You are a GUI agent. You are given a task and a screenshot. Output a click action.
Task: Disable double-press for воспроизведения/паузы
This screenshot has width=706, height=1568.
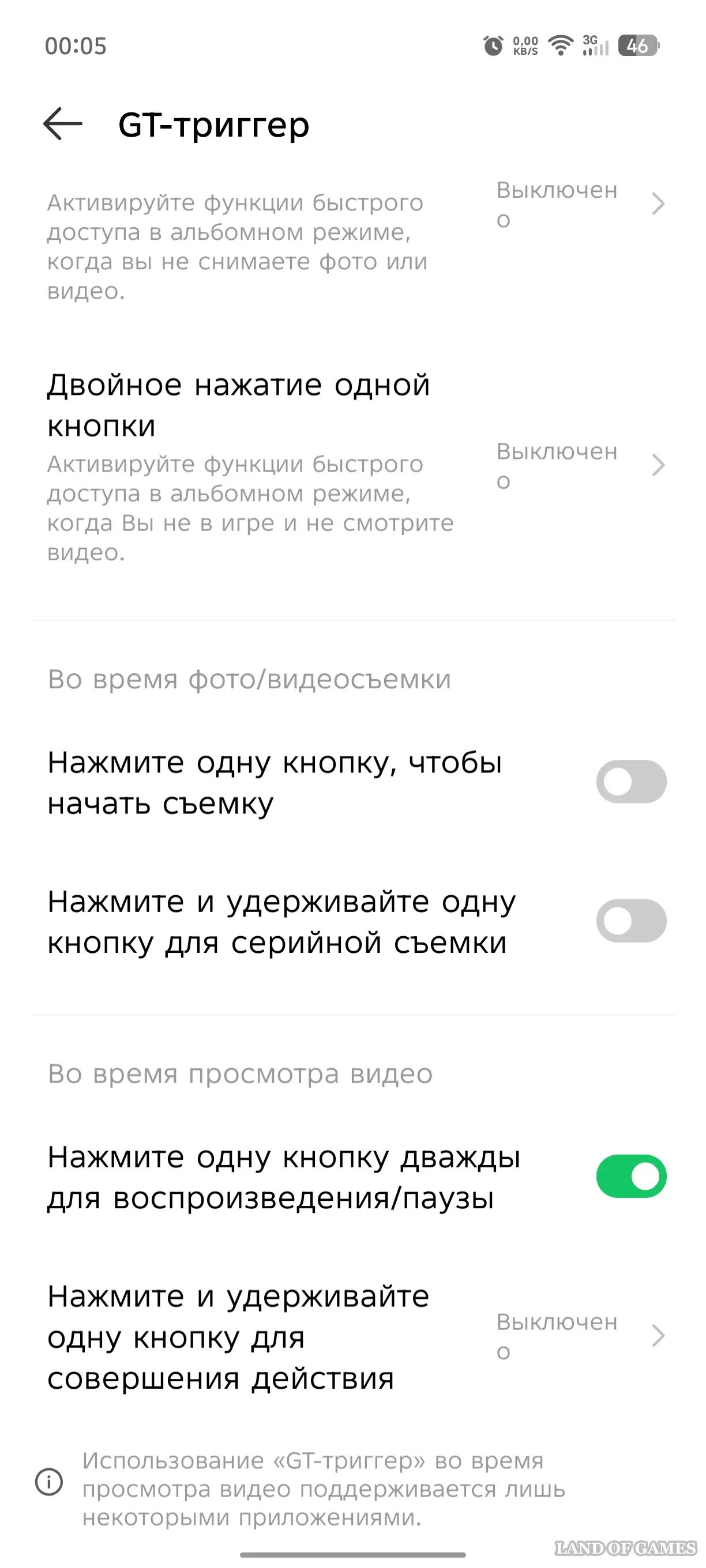pos(630,1176)
